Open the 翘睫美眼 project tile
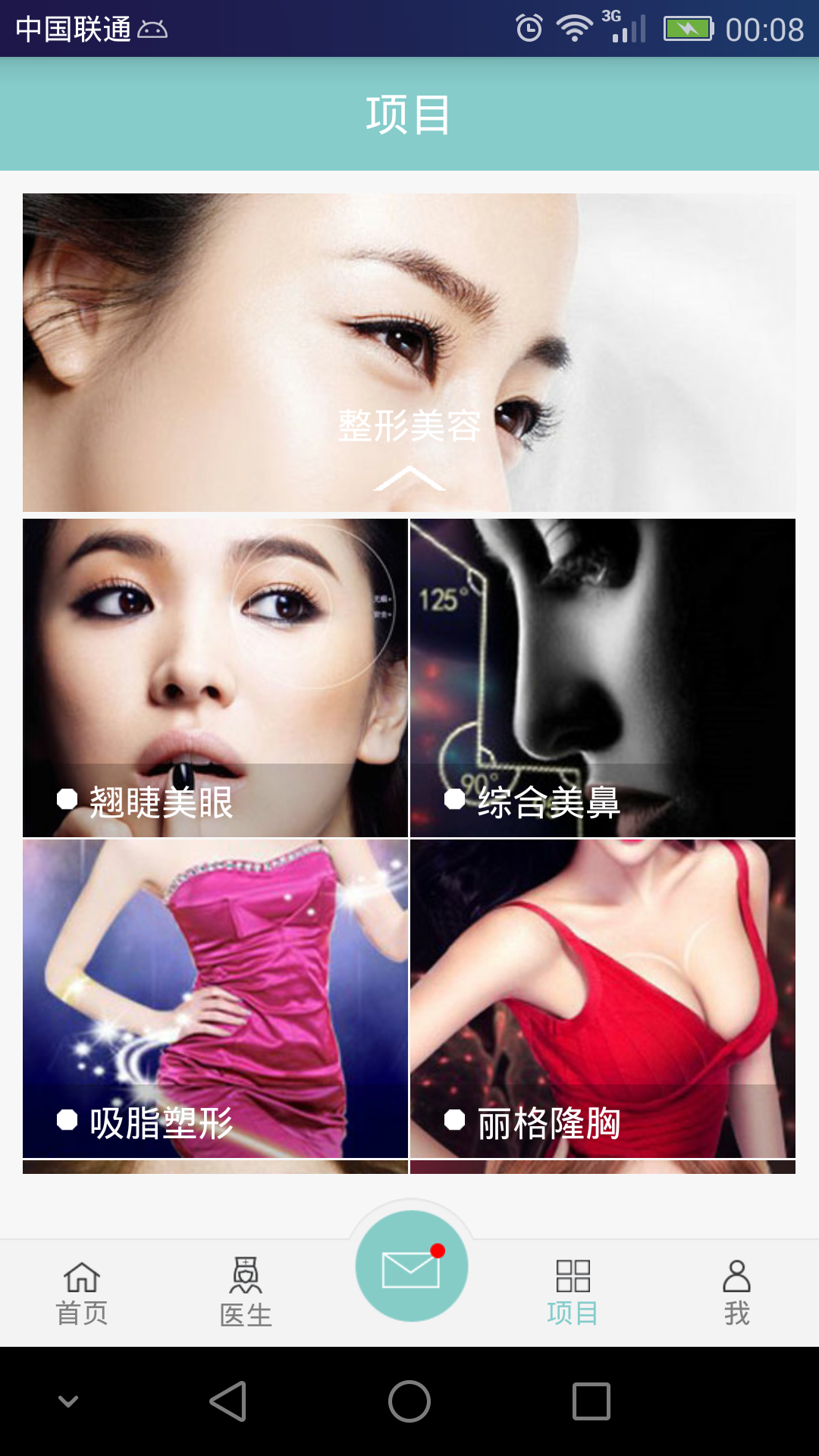Image resolution: width=819 pixels, height=1456 pixels. 215,678
